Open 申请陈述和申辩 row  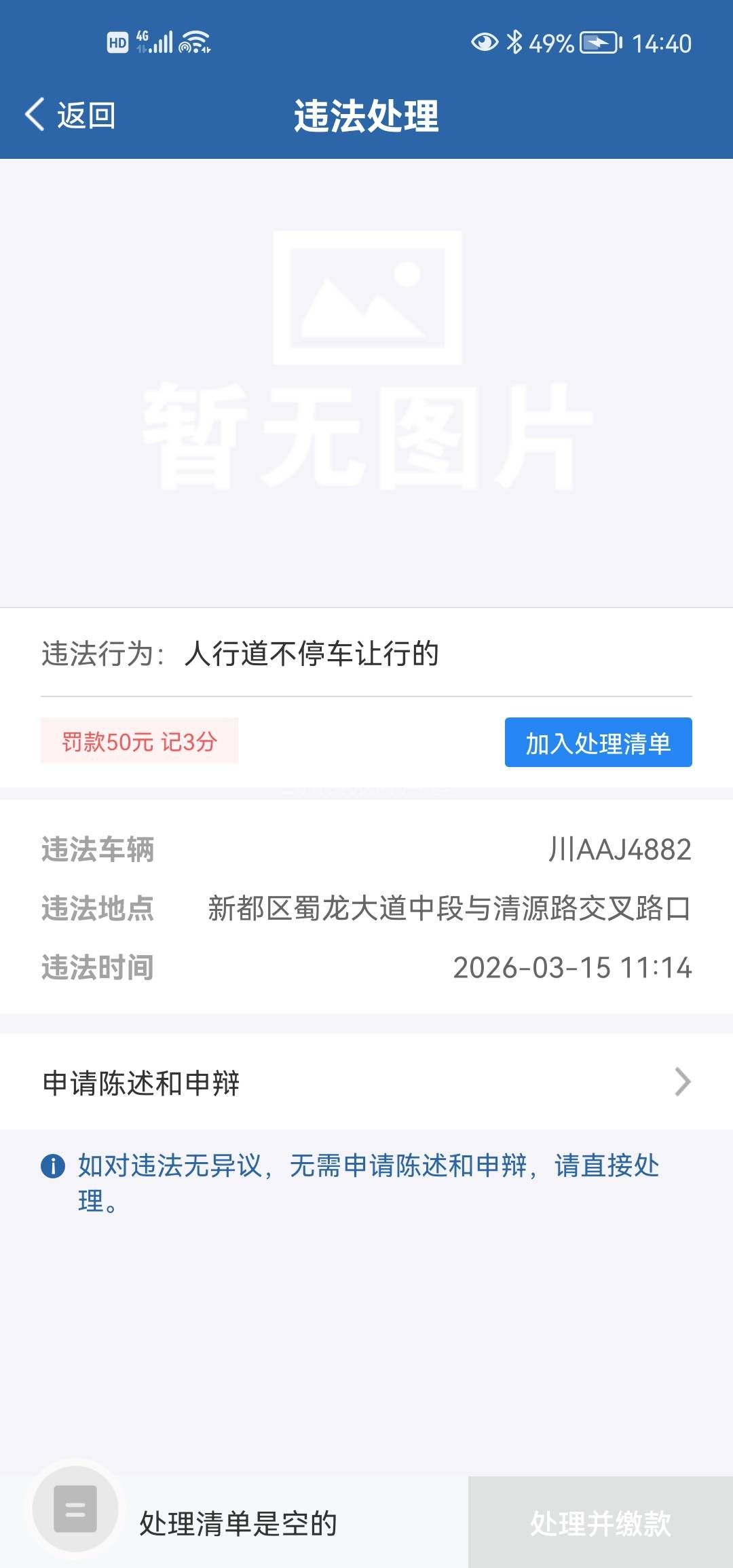(366, 1083)
